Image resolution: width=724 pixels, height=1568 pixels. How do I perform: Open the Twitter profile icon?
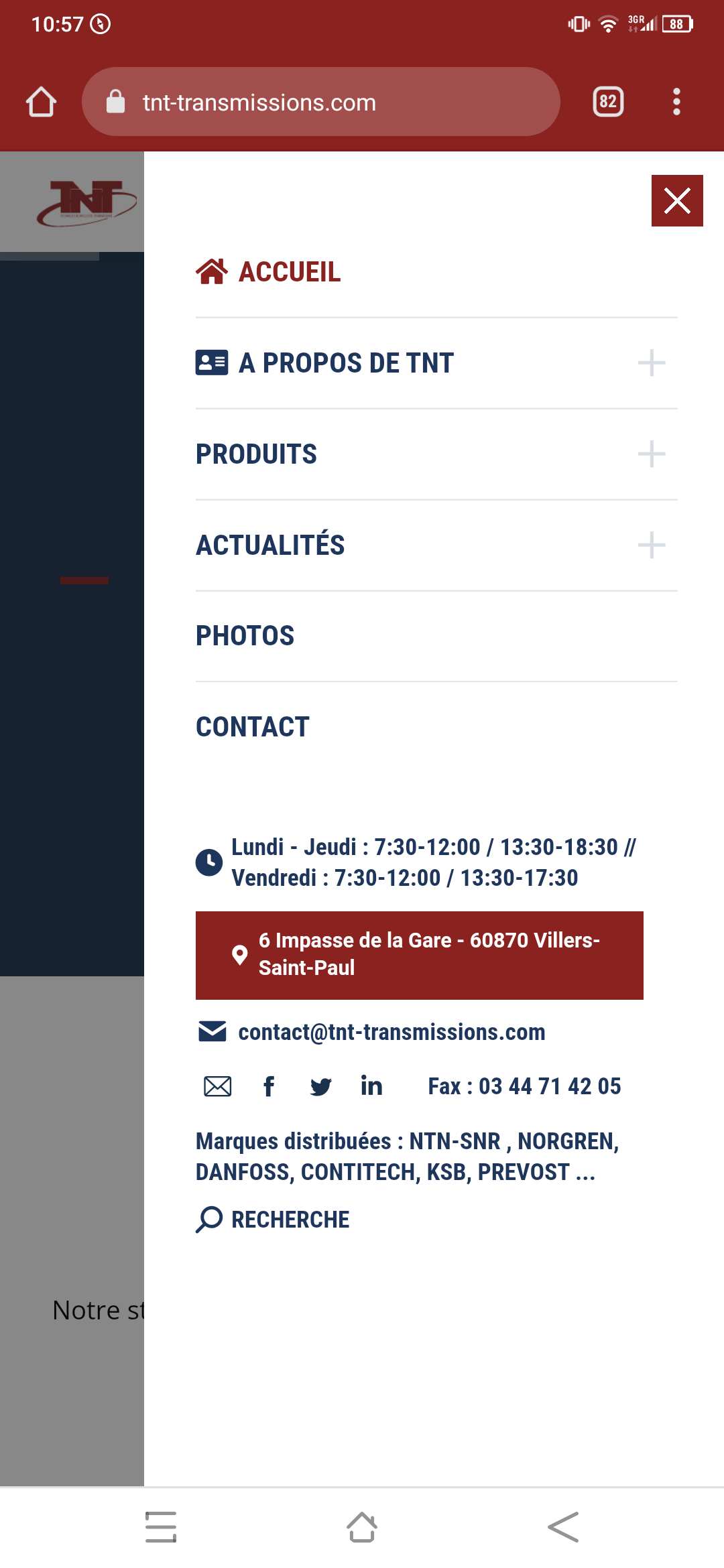[320, 1086]
